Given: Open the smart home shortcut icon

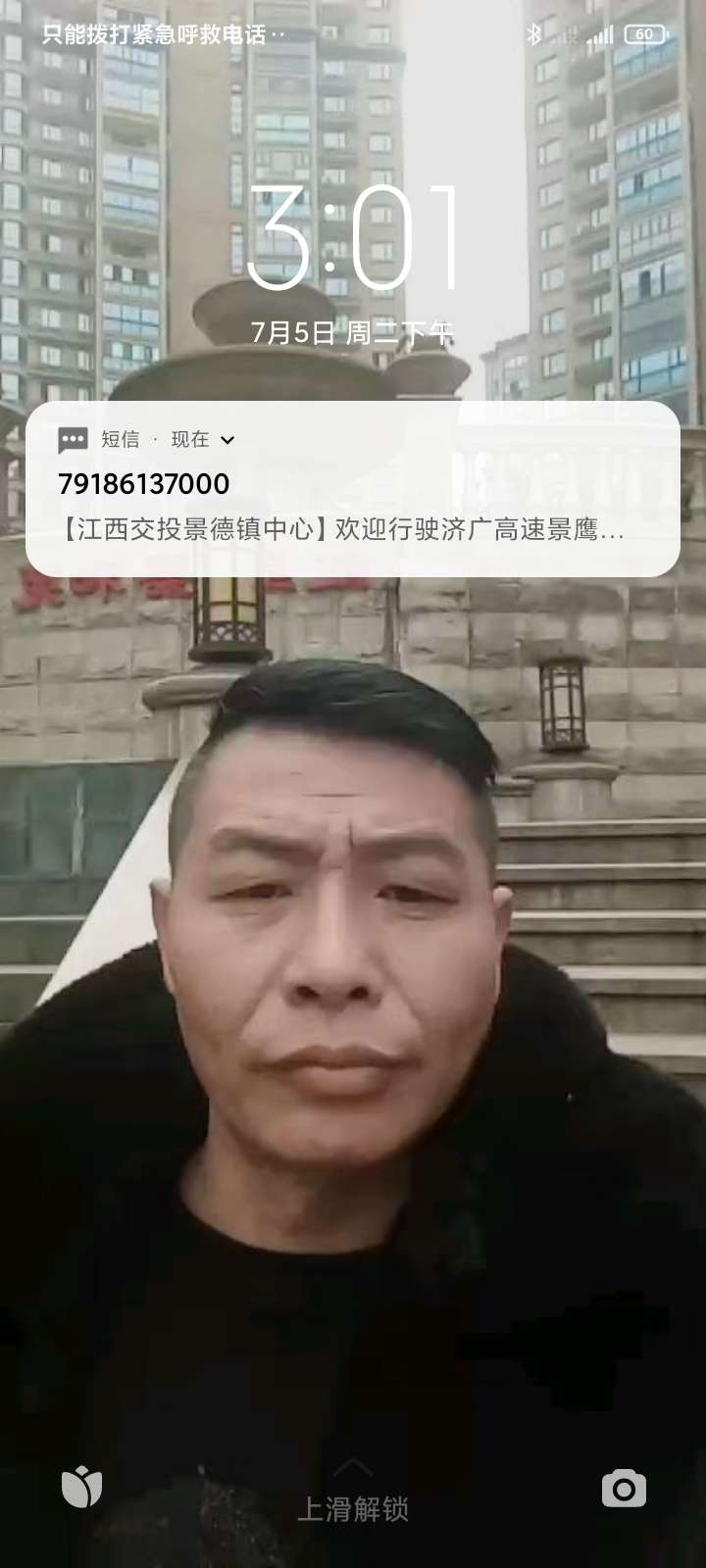Looking at the screenshot, I should 81,1489.
